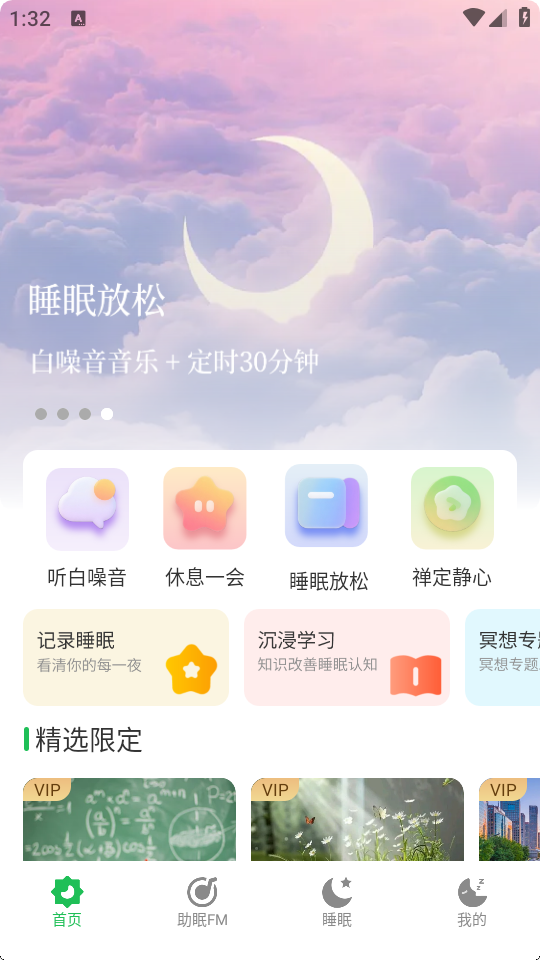Viewport: 540px width, 960px height.
Task: Select the 首页 tab
Action: click(67, 902)
